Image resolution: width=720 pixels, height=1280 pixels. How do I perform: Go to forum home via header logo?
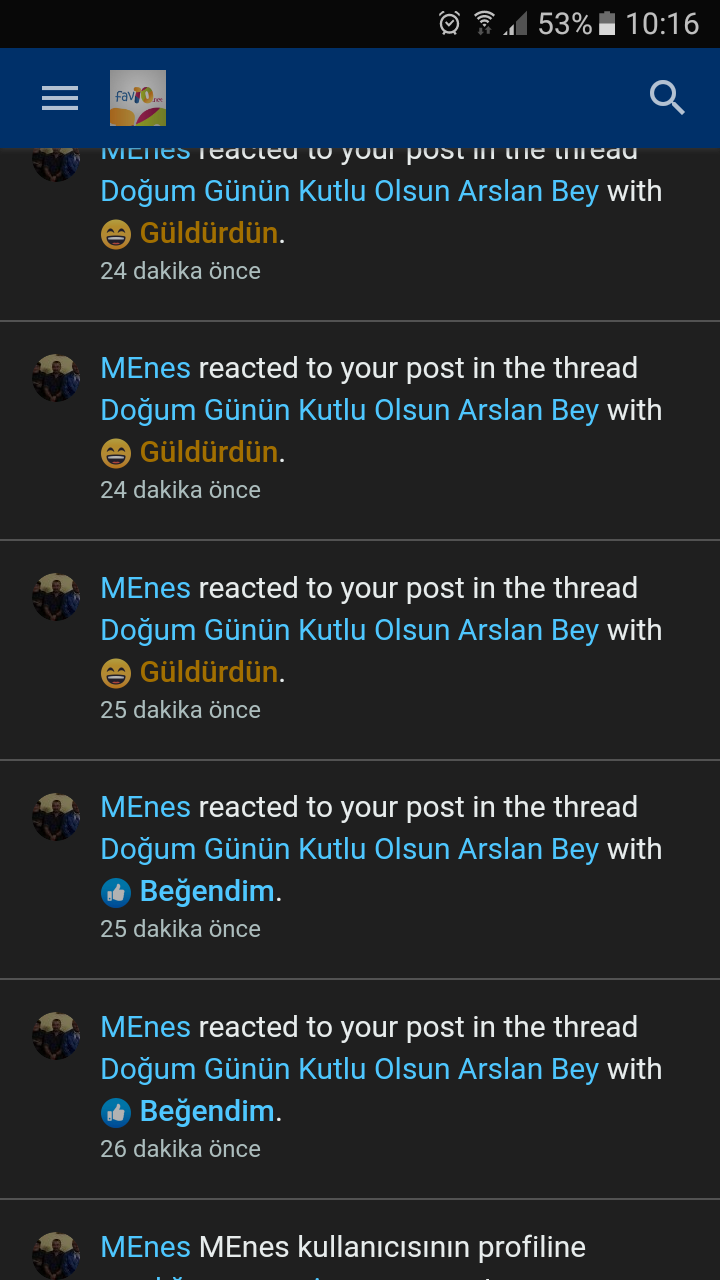138,98
